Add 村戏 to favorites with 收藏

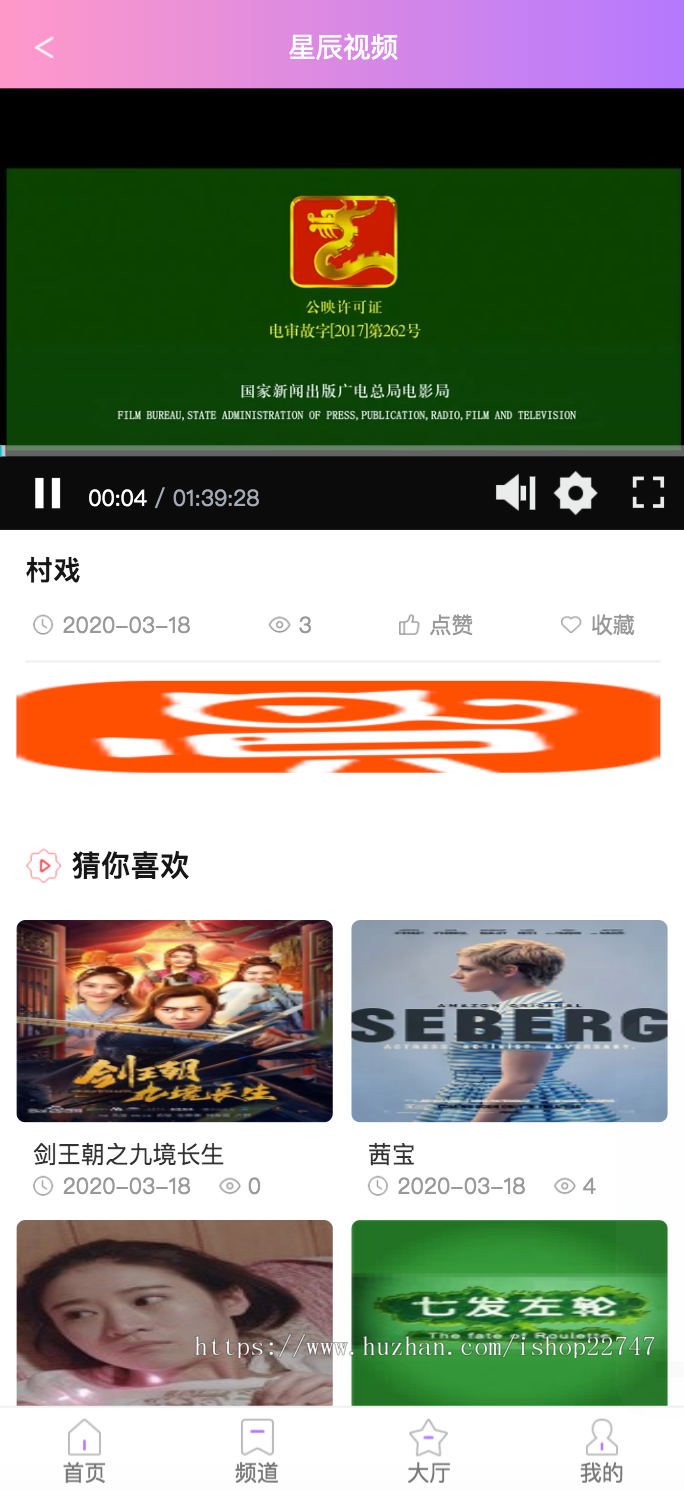click(x=598, y=625)
